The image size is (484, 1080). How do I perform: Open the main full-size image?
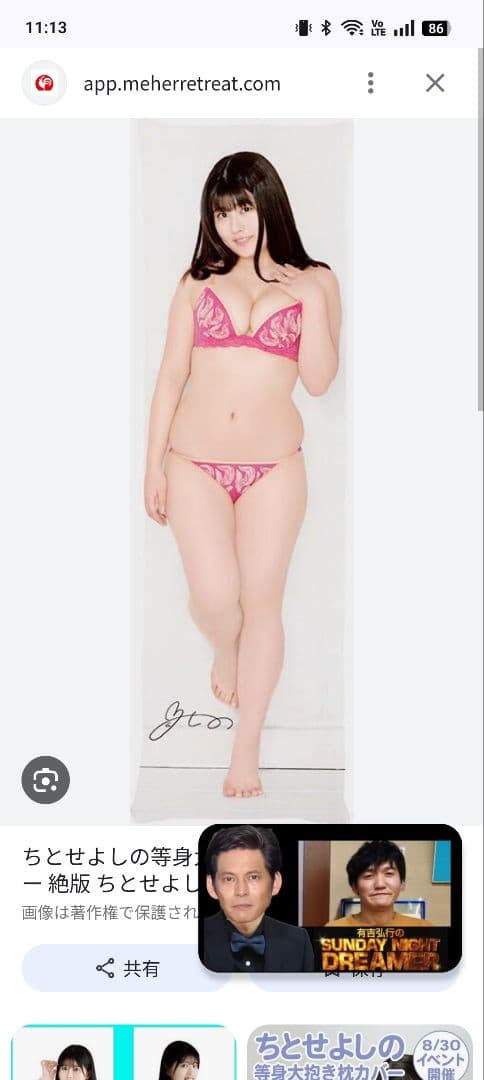pyautogui.click(x=242, y=471)
